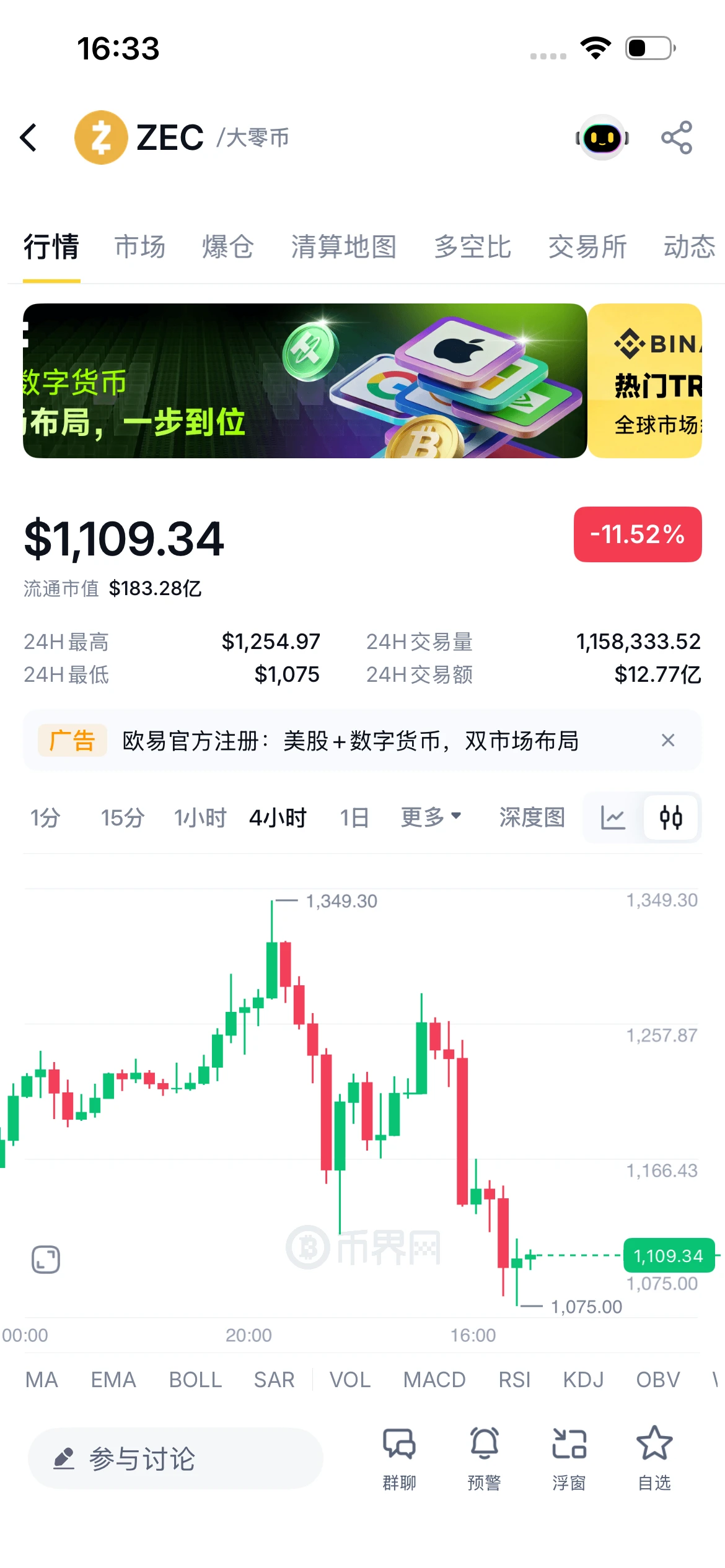Screen dimensions: 725x1568
Task: Open the 深度图 depth chart
Action: coord(532,817)
